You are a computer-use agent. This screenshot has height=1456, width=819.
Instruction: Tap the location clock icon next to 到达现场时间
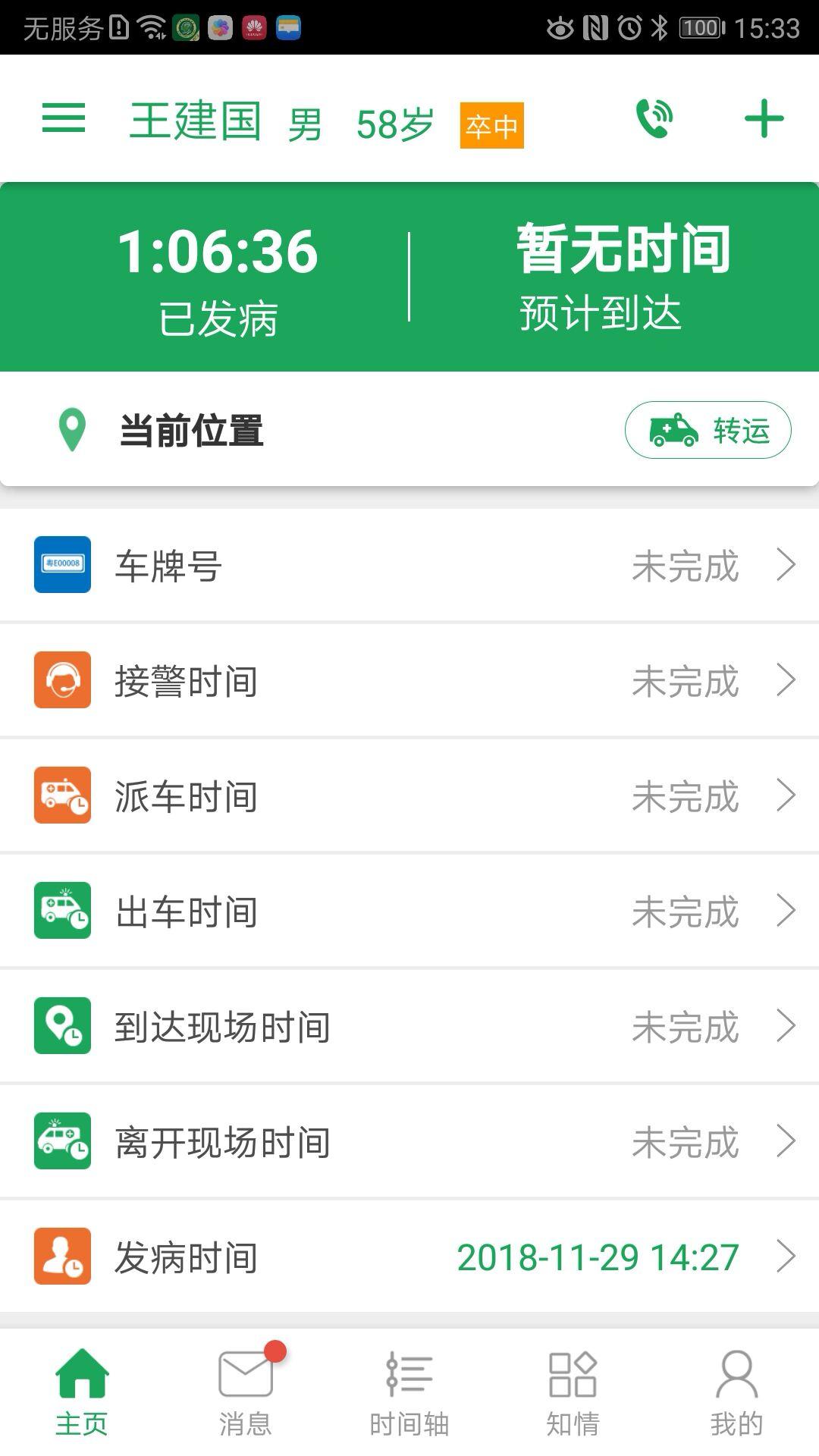pos(62,1025)
